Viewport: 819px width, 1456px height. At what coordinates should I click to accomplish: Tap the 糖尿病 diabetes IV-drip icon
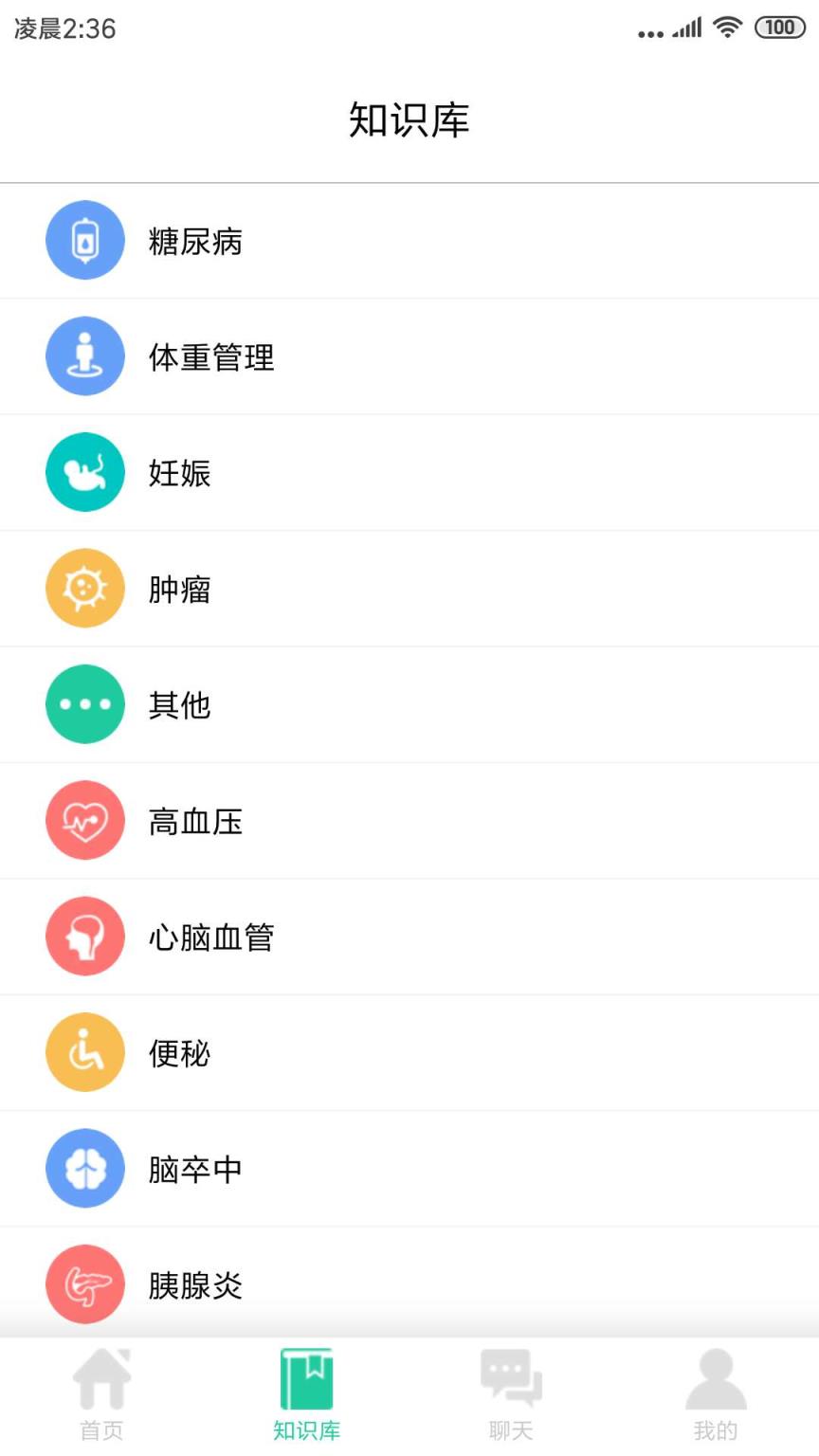point(85,240)
